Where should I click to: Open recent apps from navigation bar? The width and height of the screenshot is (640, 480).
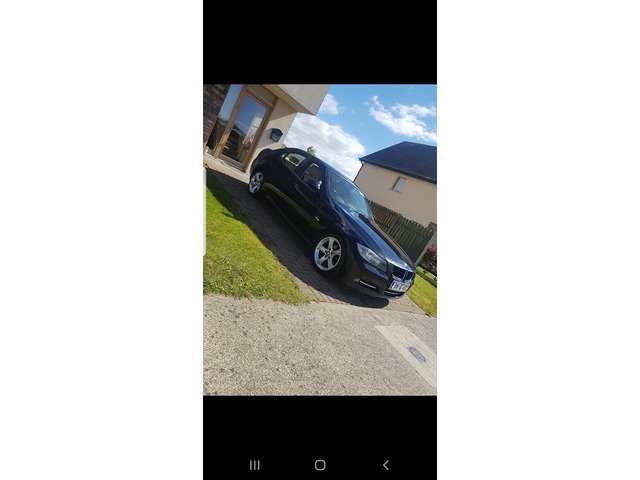coord(254,465)
